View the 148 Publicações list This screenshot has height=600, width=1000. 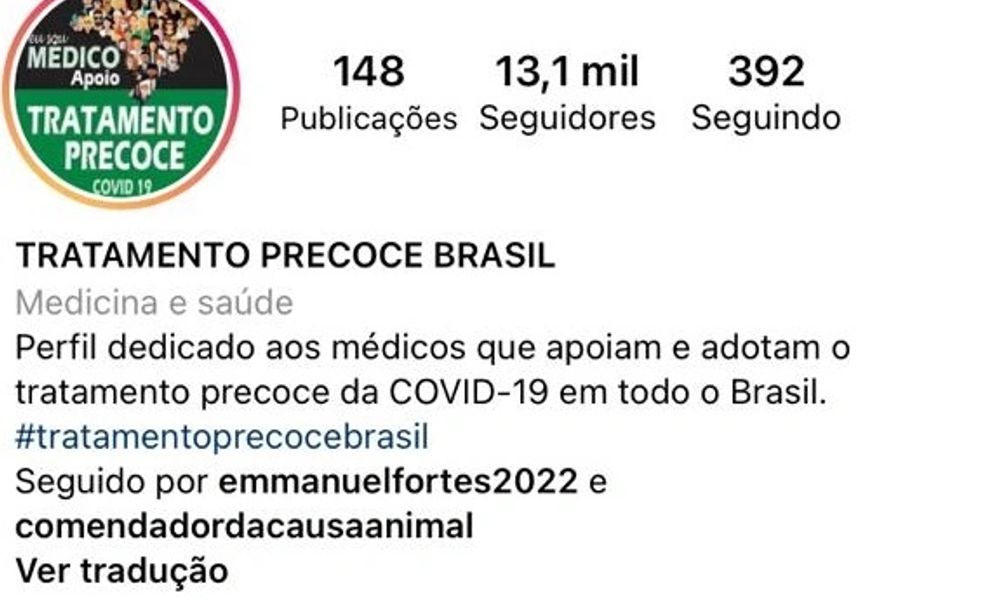[x=368, y=94]
